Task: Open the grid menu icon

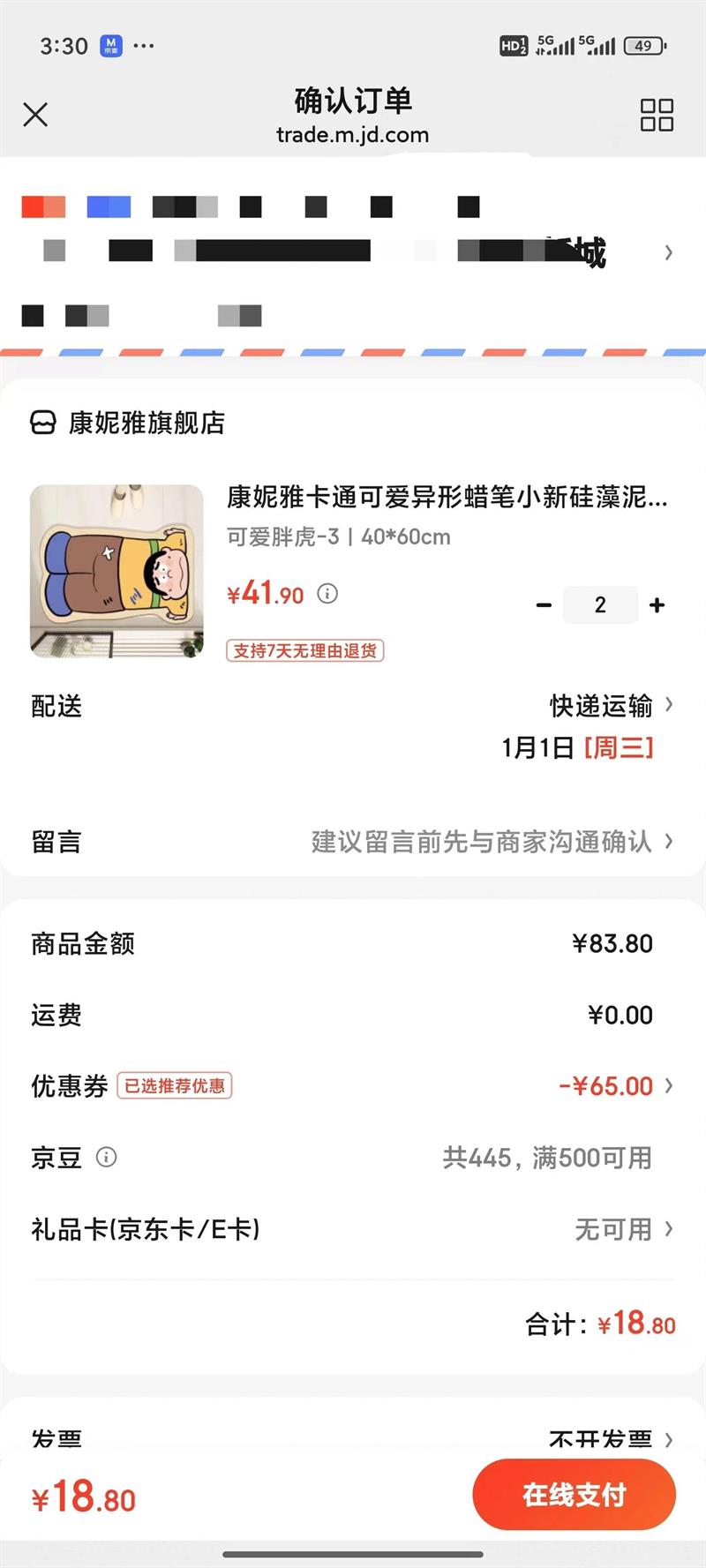Action: click(x=657, y=115)
